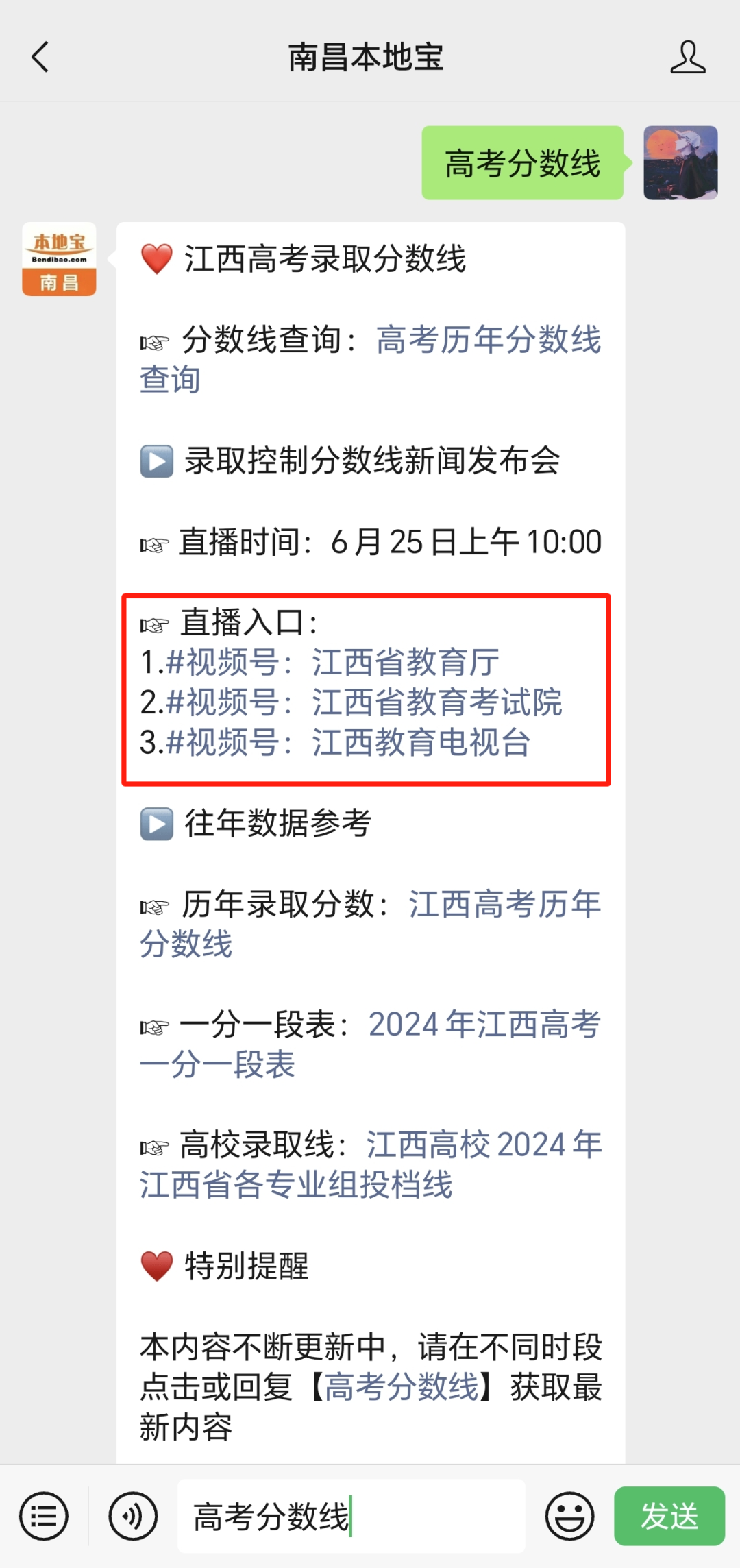Open 江西高校2024年各专业组投档线 link
Viewport: 740px width, 1568px height.
[x=484, y=1146]
